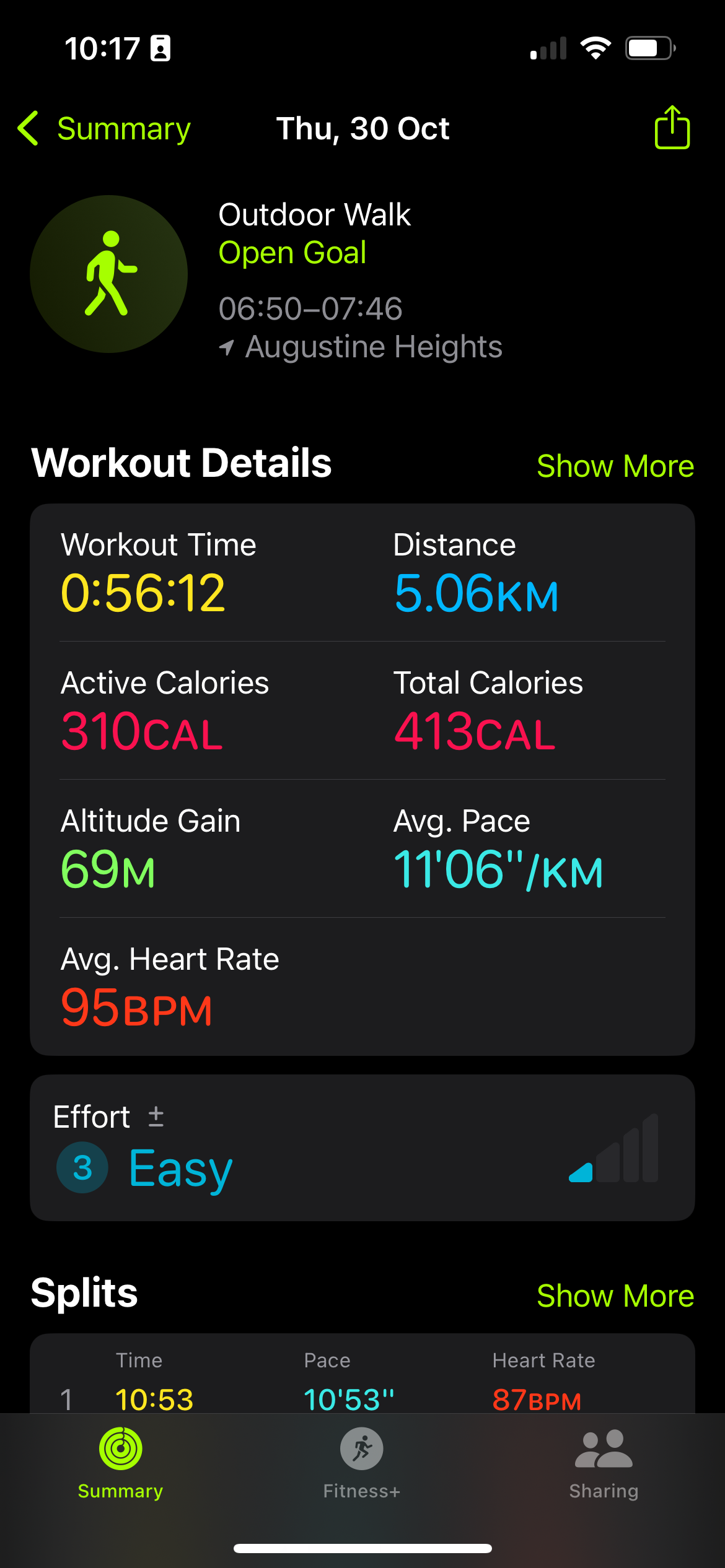Open the Sharing tab
The height and width of the screenshot is (1568, 725).
pyautogui.click(x=604, y=1464)
